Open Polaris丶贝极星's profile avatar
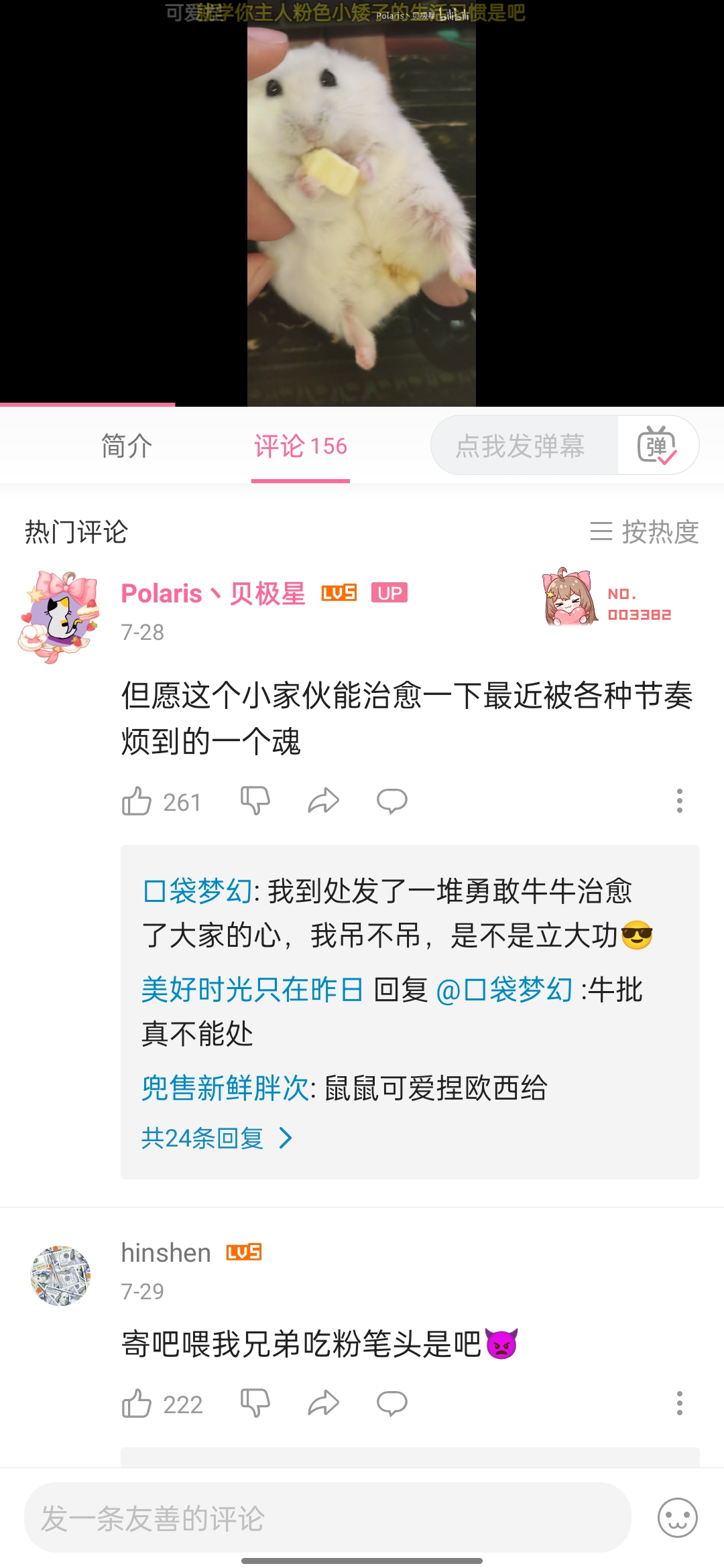This screenshot has width=724, height=1568. pos(60,616)
